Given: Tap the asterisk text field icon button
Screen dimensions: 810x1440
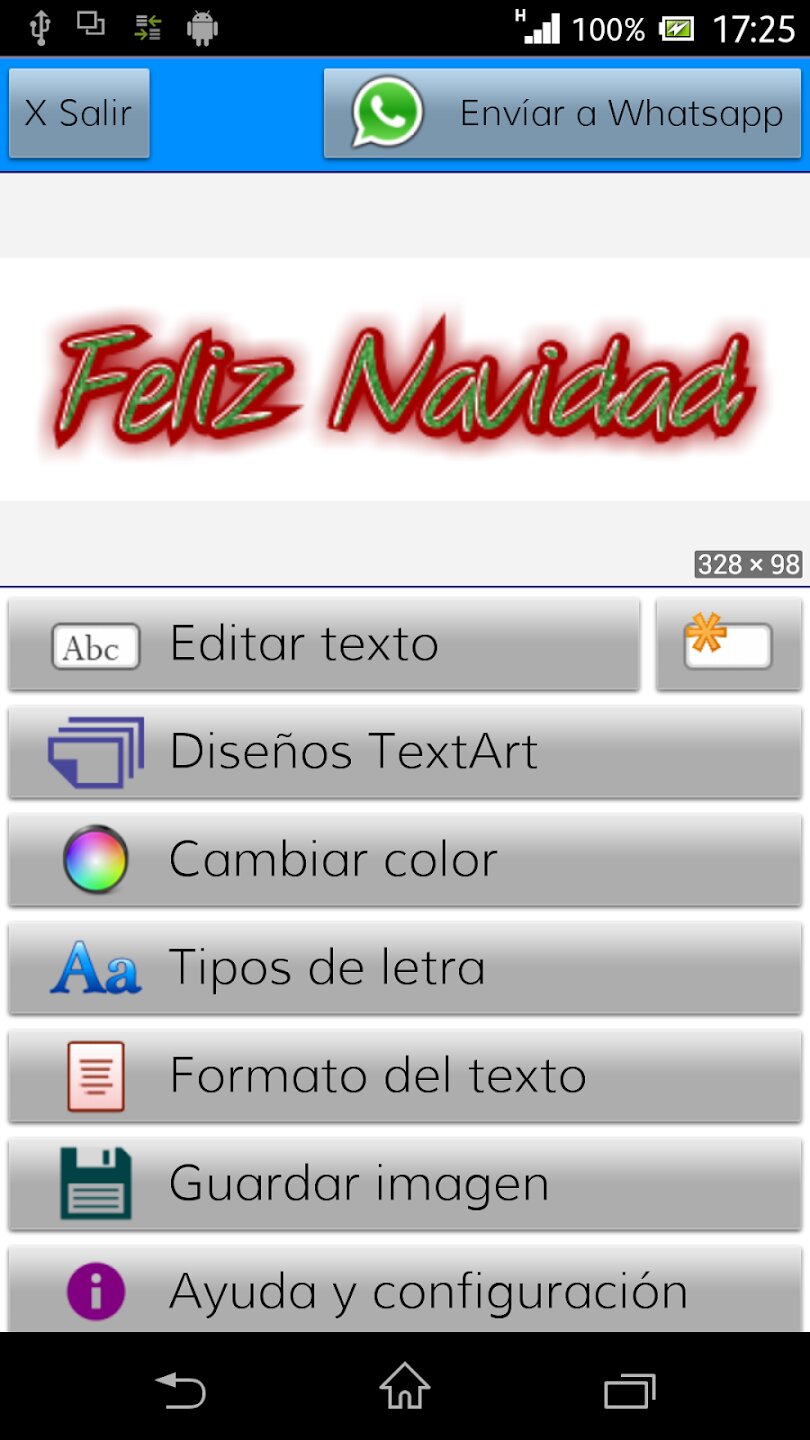Looking at the screenshot, I should [728, 644].
